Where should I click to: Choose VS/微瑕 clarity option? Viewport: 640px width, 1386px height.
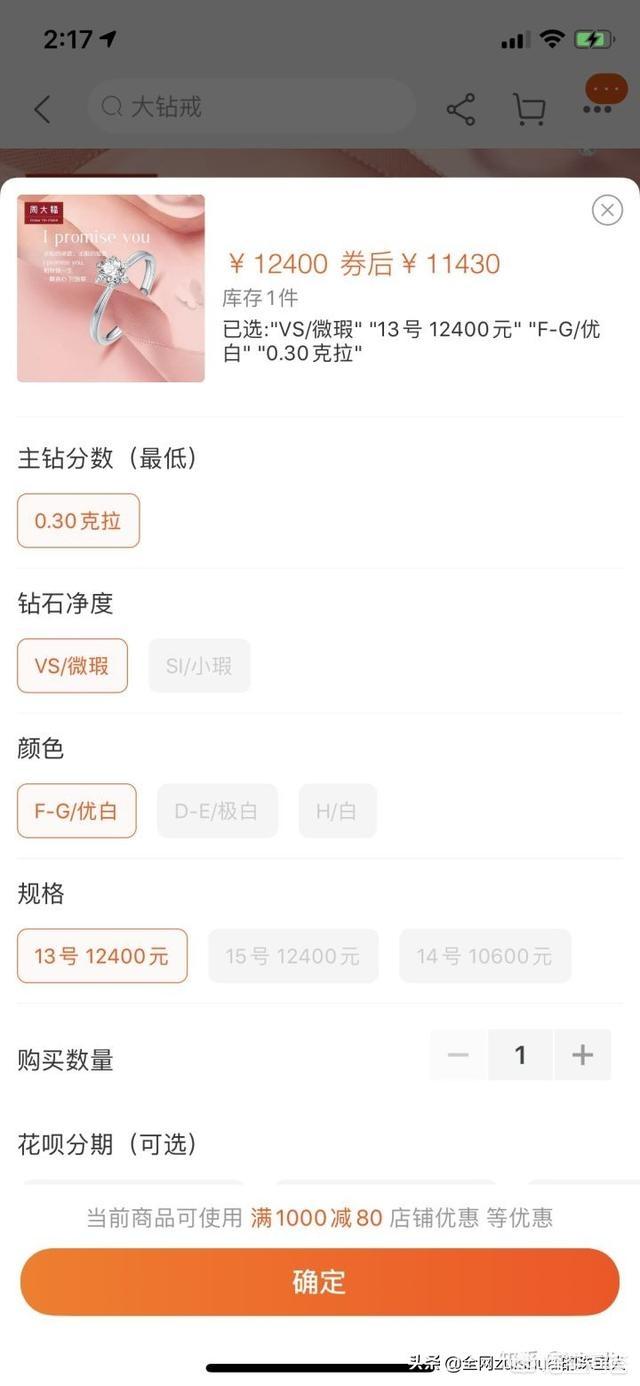(72, 666)
